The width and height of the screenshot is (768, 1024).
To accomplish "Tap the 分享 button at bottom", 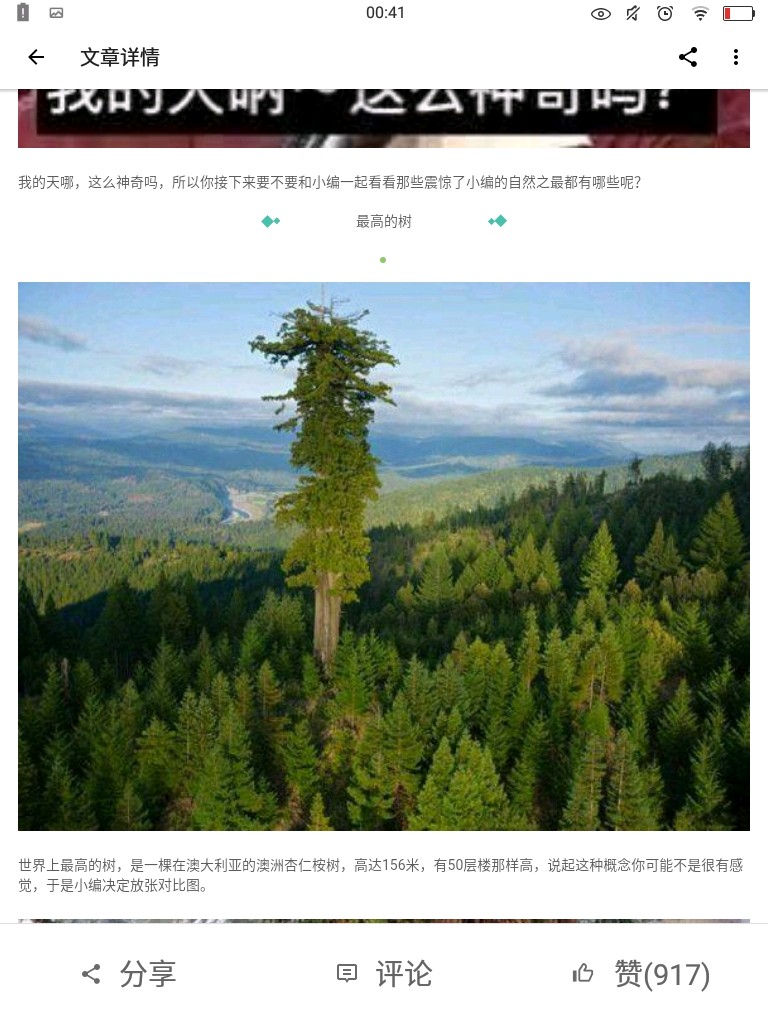I will pyautogui.click(x=128, y=973).
